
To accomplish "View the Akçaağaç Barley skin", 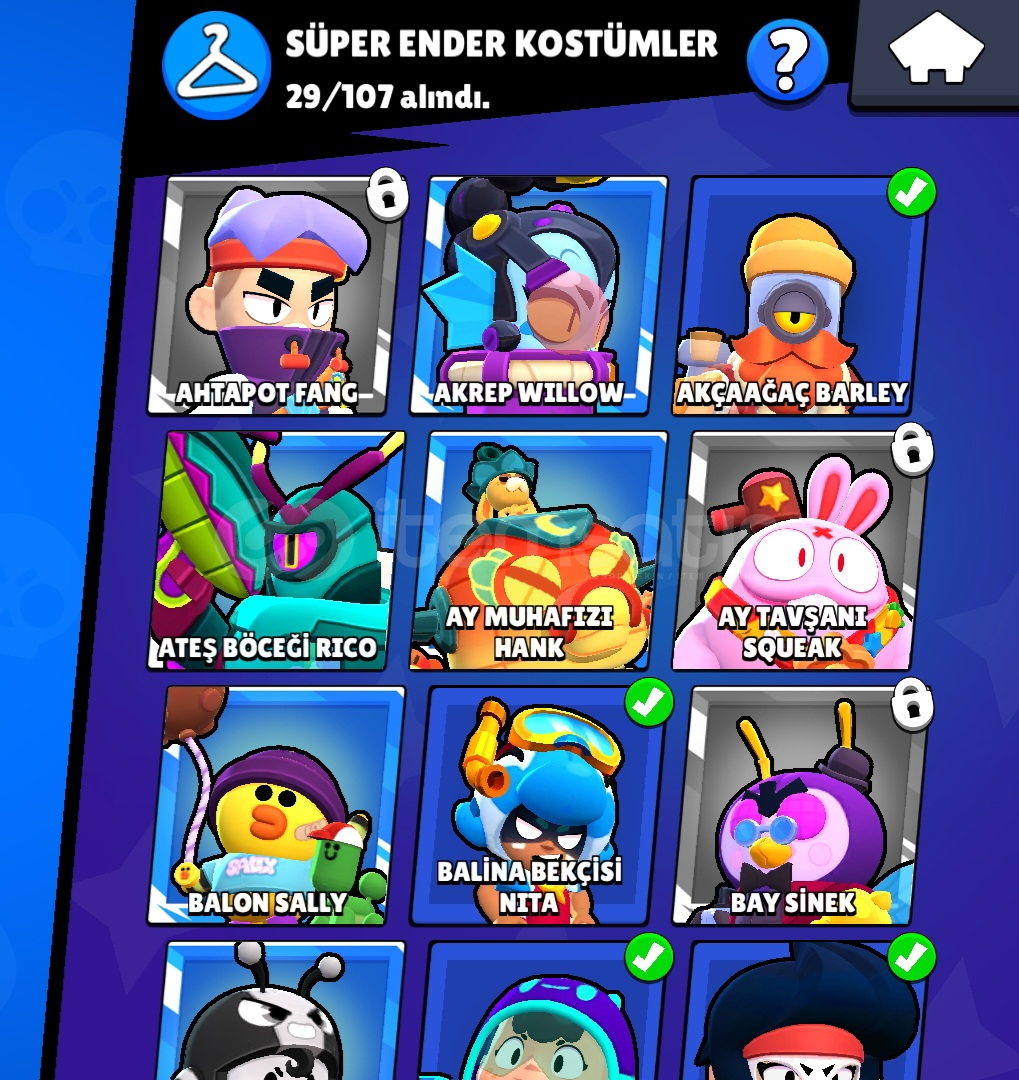I will tap(805, 295).
